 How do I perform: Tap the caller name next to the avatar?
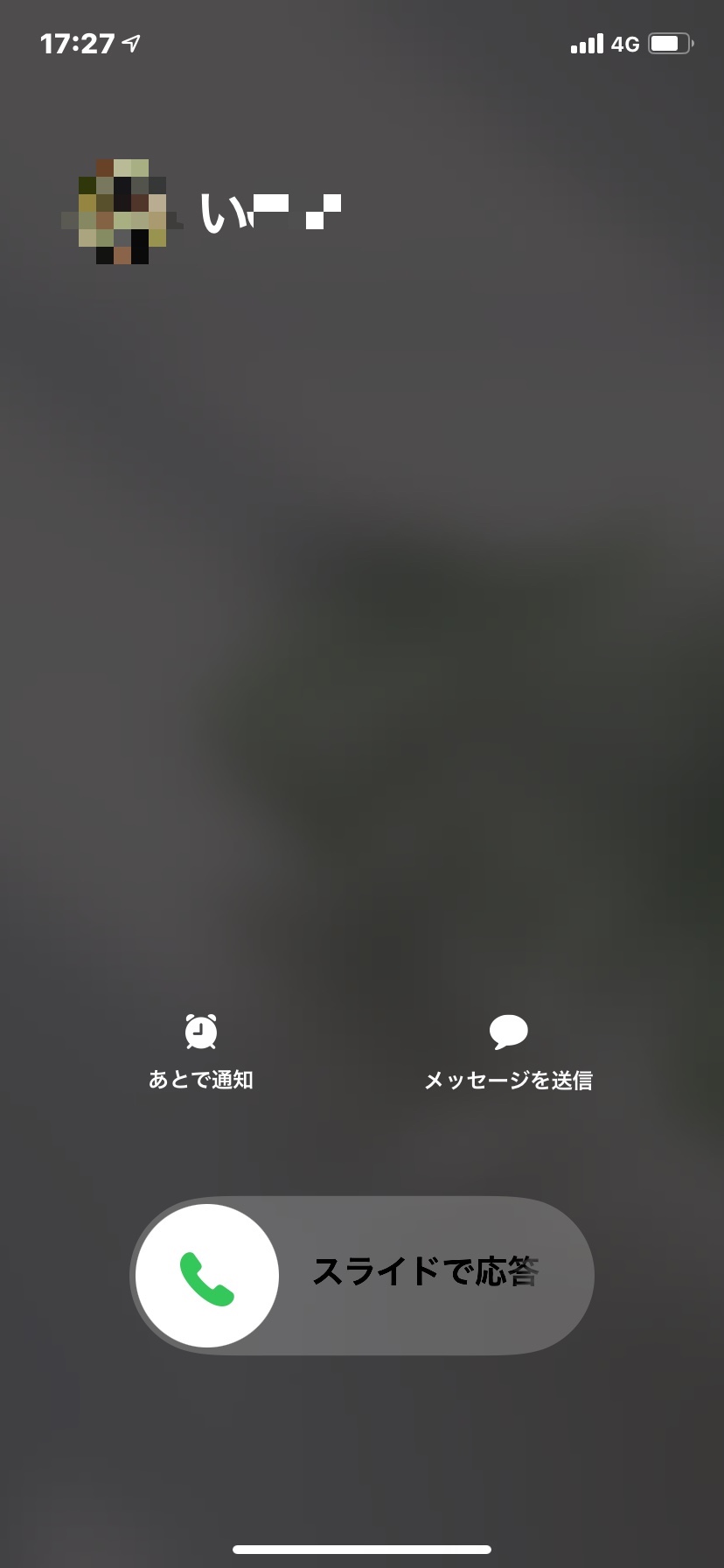point(271,208)
